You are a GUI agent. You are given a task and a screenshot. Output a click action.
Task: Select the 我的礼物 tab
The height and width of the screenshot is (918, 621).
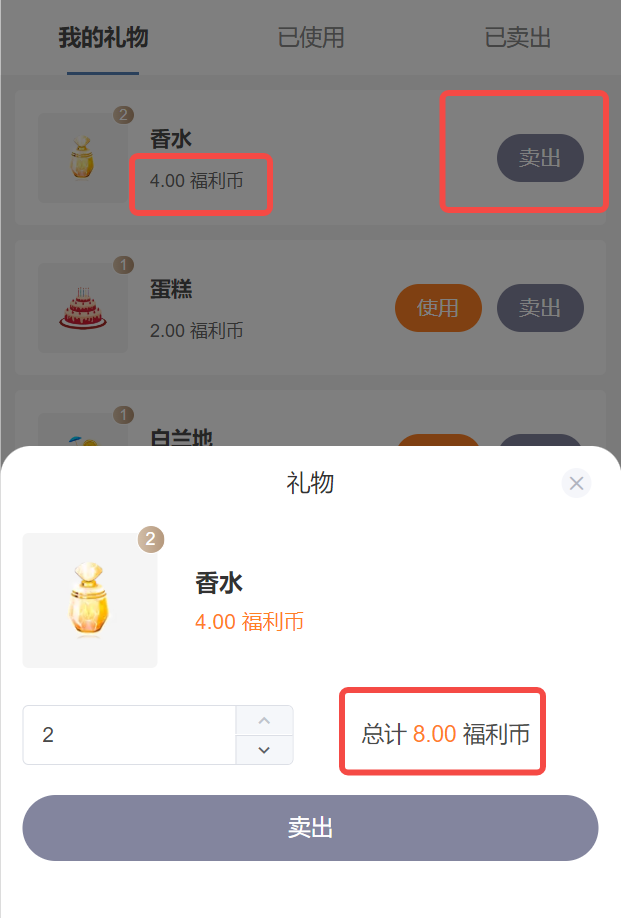coord(103,38)
